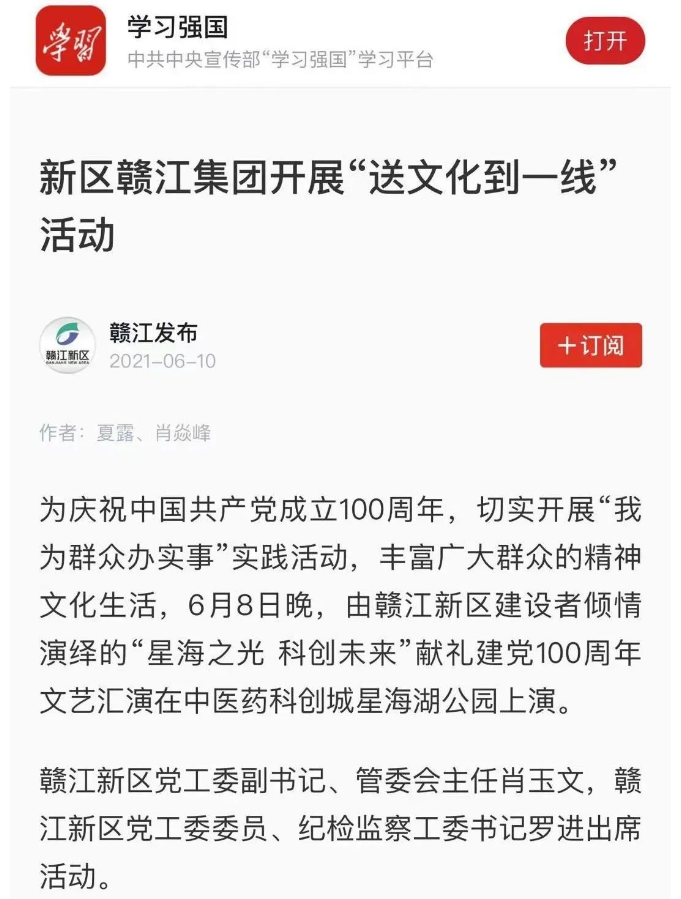Tap the red 打开 button

[x=605, y=41]
